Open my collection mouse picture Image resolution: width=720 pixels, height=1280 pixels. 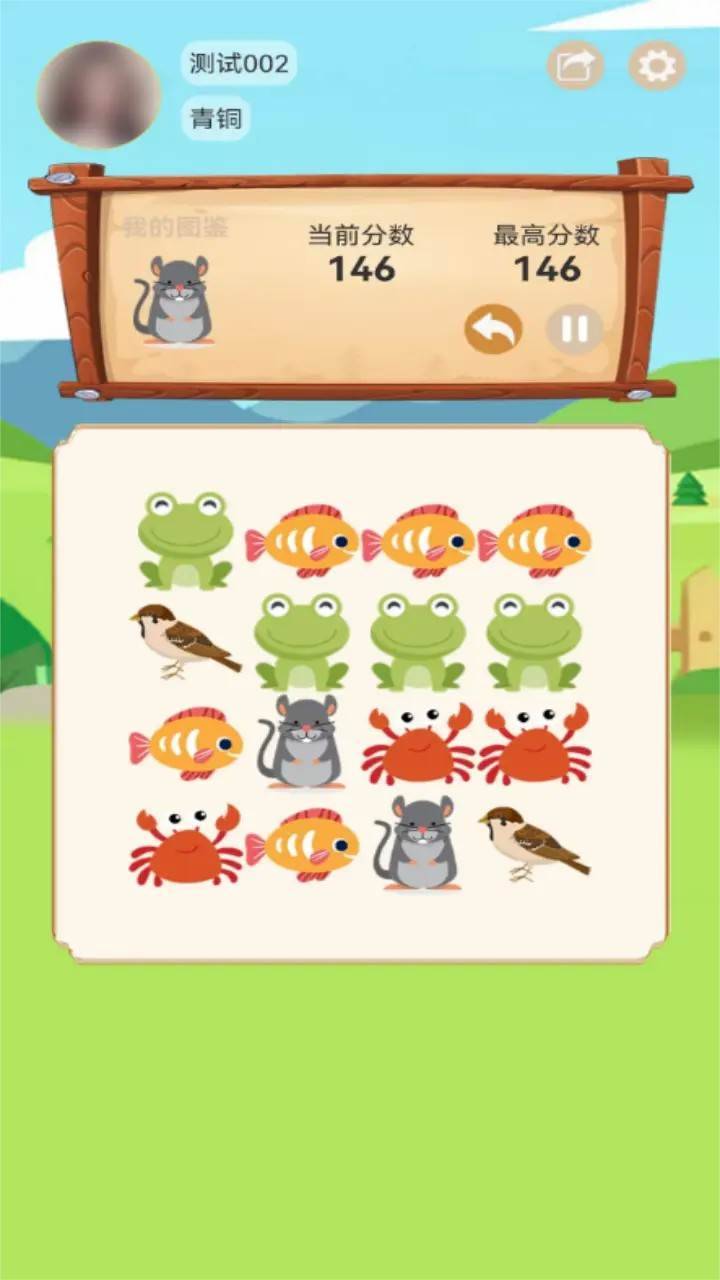[175, 300]
